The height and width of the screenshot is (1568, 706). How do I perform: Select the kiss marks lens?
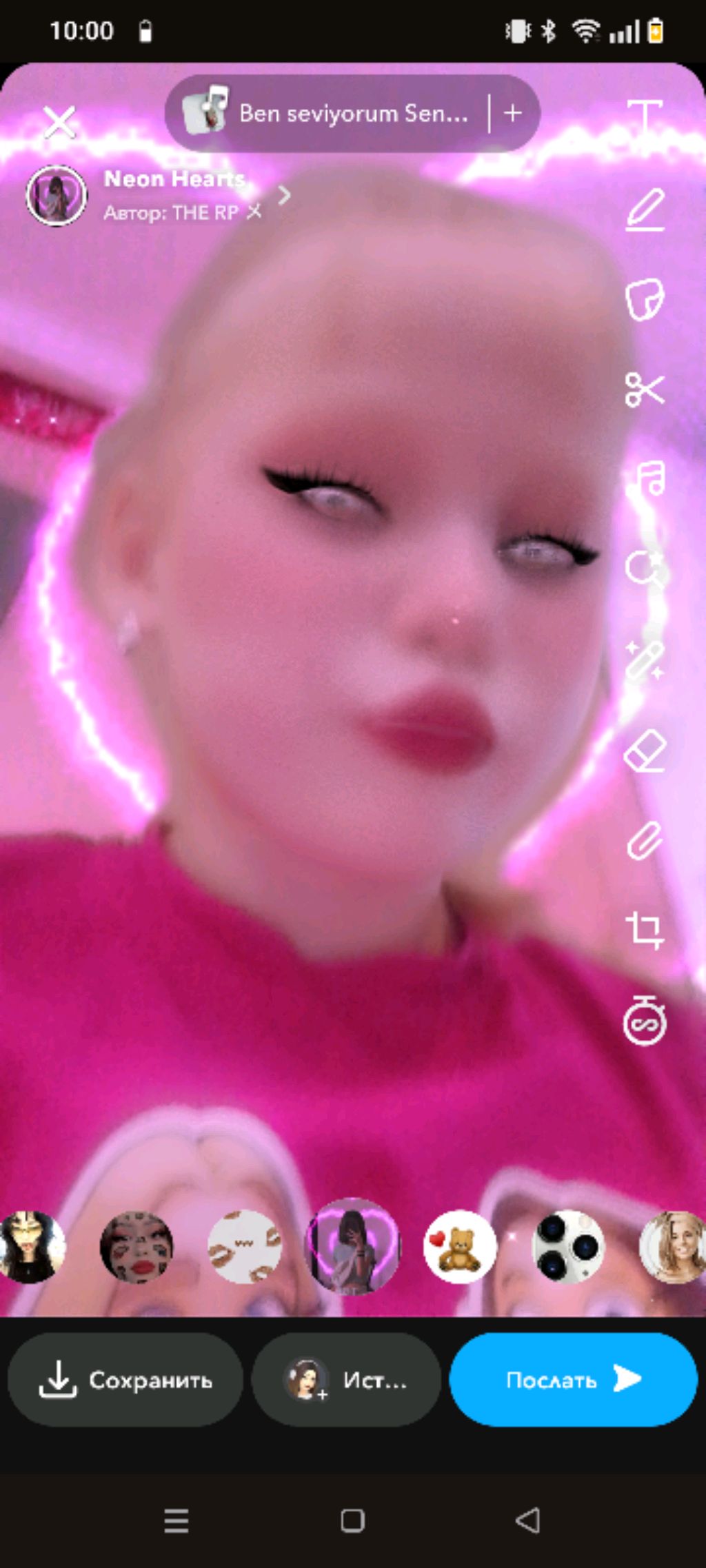click(x=245, y=1247)
